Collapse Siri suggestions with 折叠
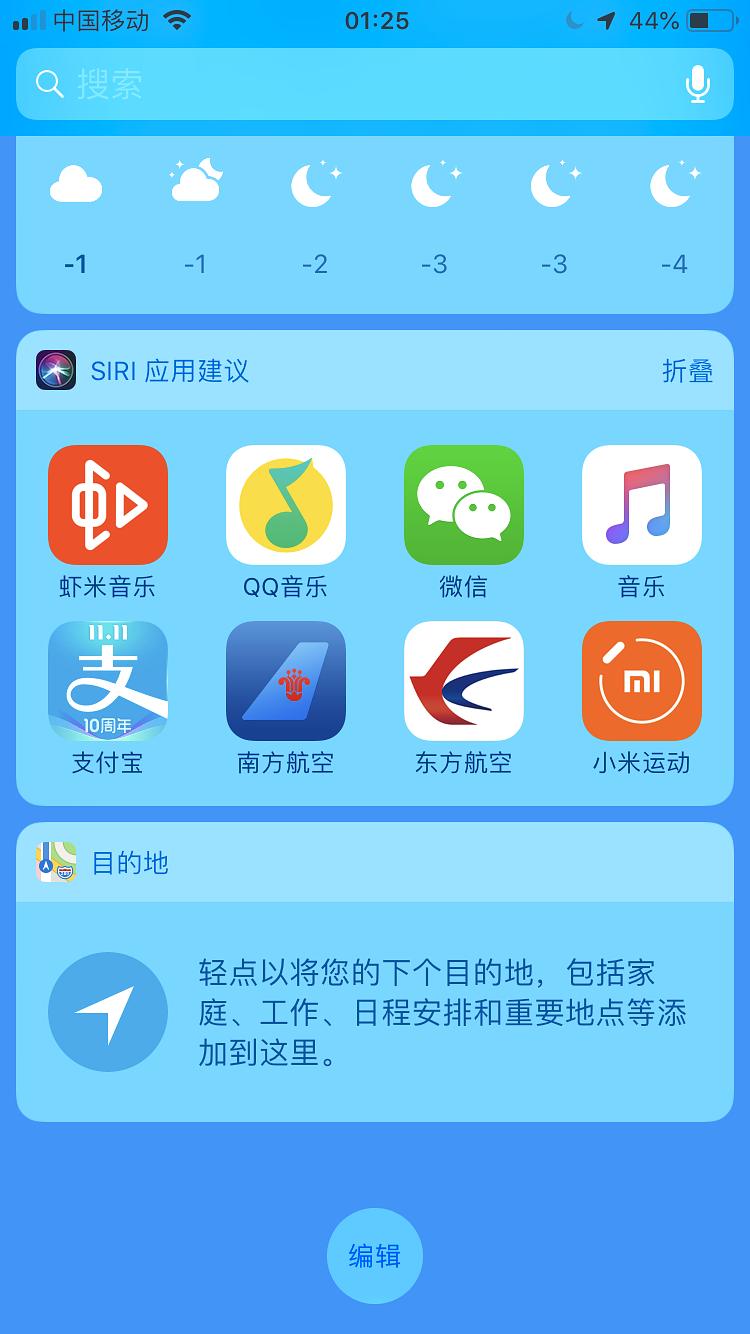This screenshot has width=750, height=1334. coord(687,371)
